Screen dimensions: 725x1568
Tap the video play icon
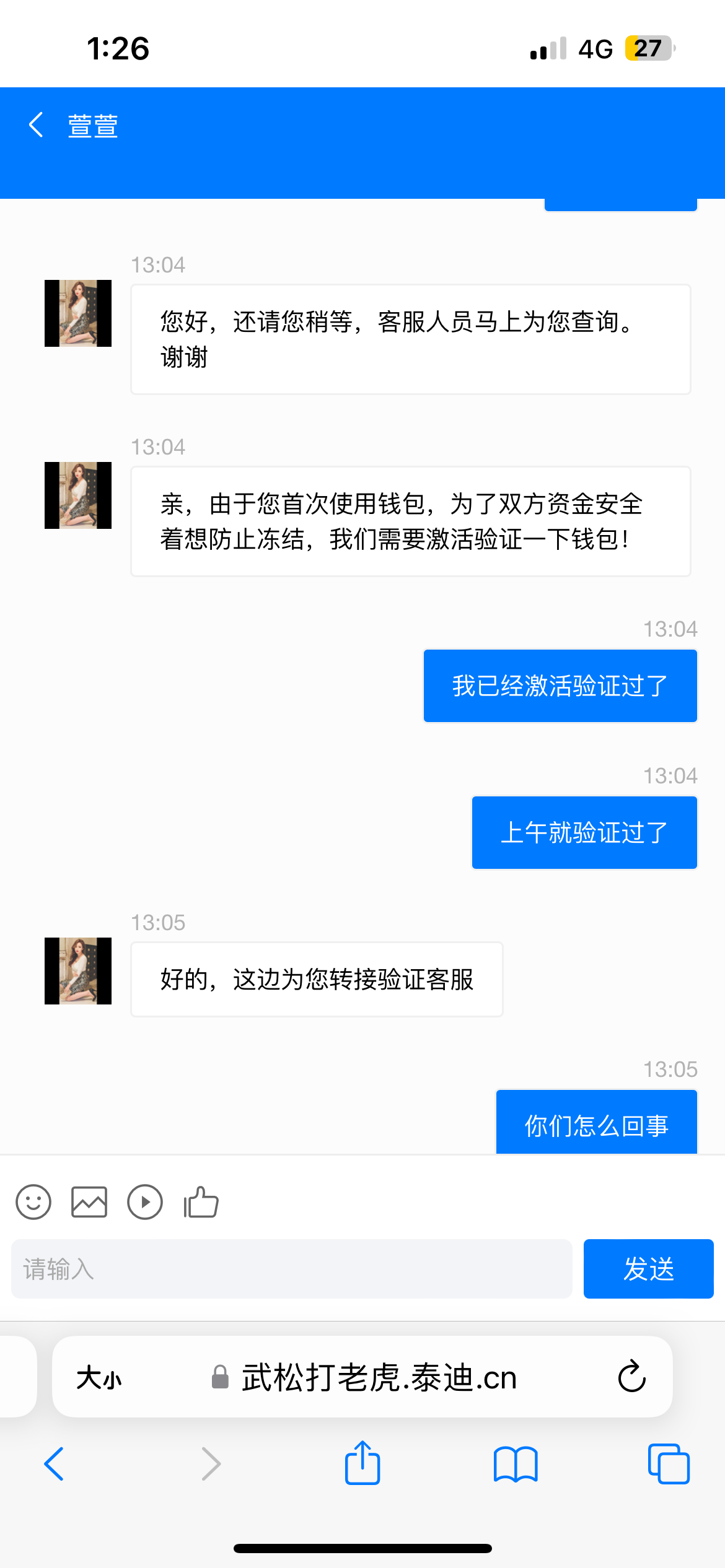tap(145, 1202)
